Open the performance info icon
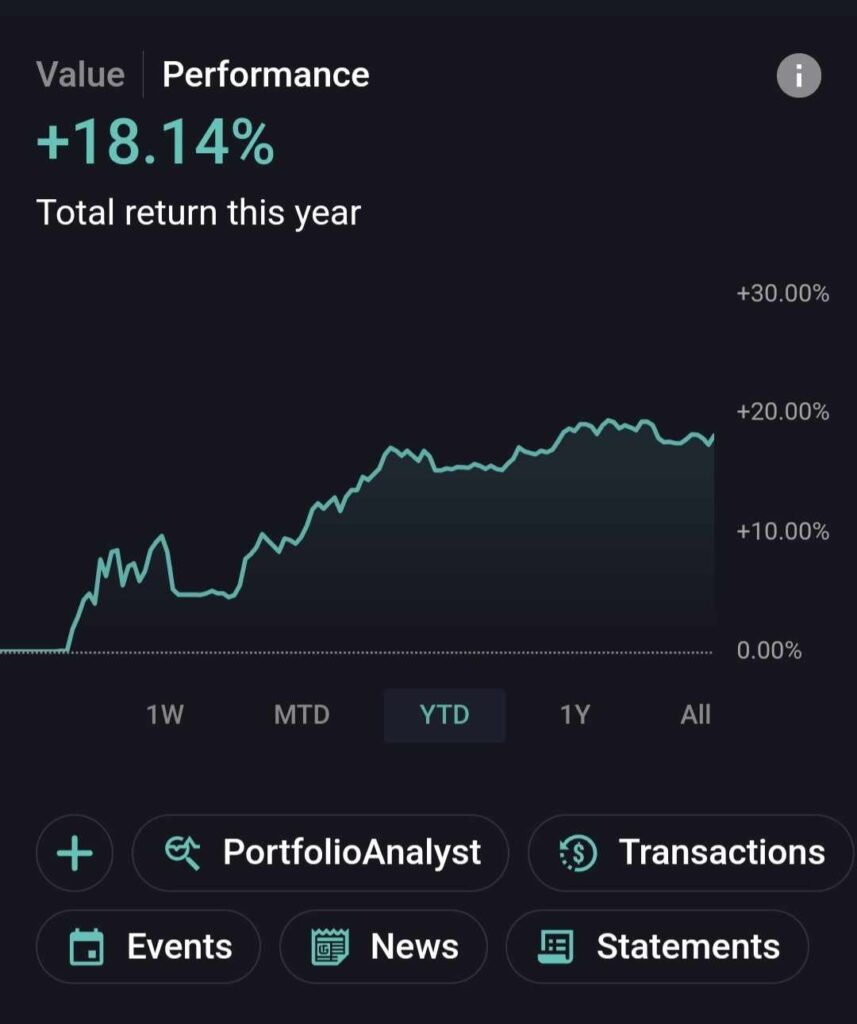 tap(798, 76)
